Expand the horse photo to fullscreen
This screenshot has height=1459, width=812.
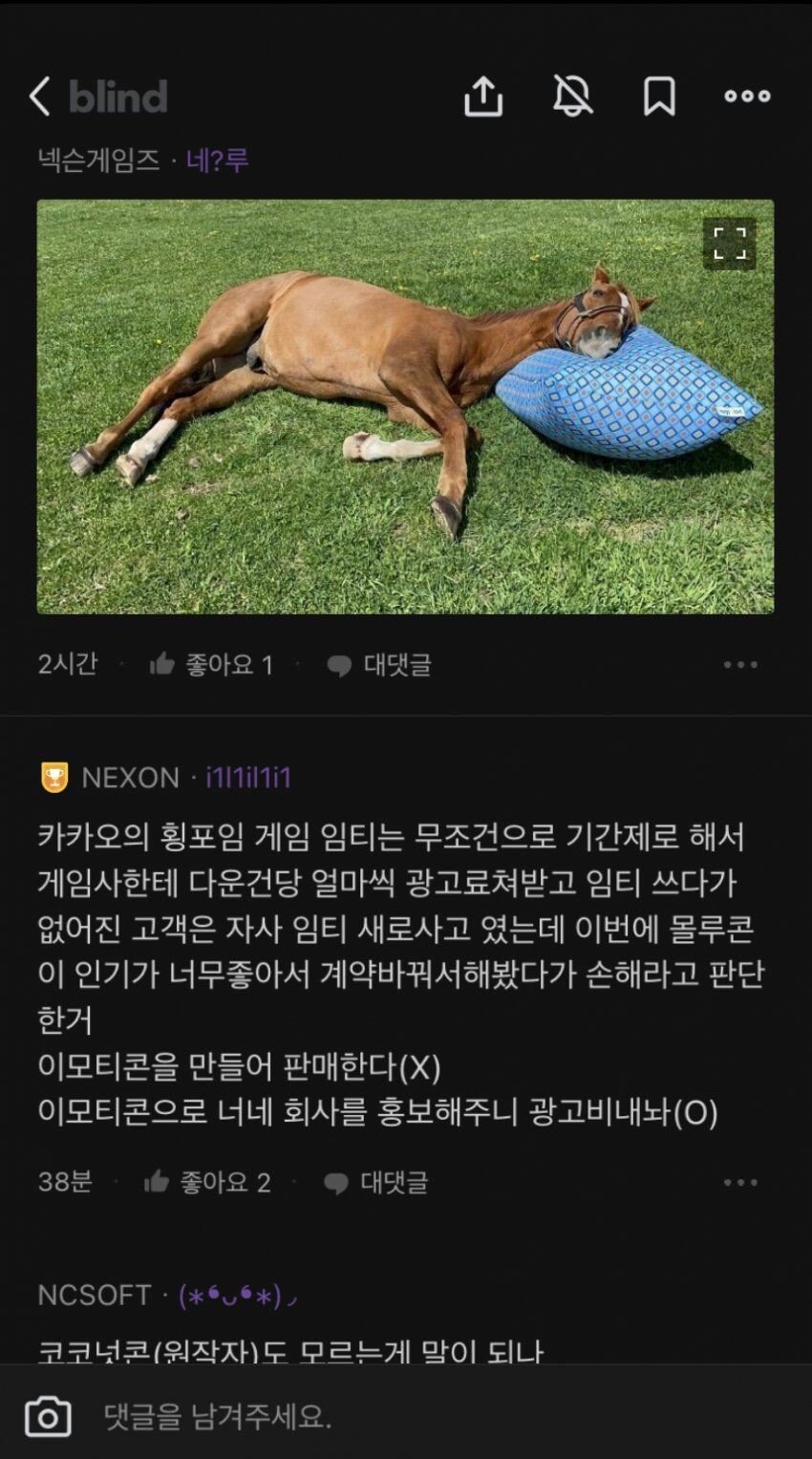click(729, 243)
